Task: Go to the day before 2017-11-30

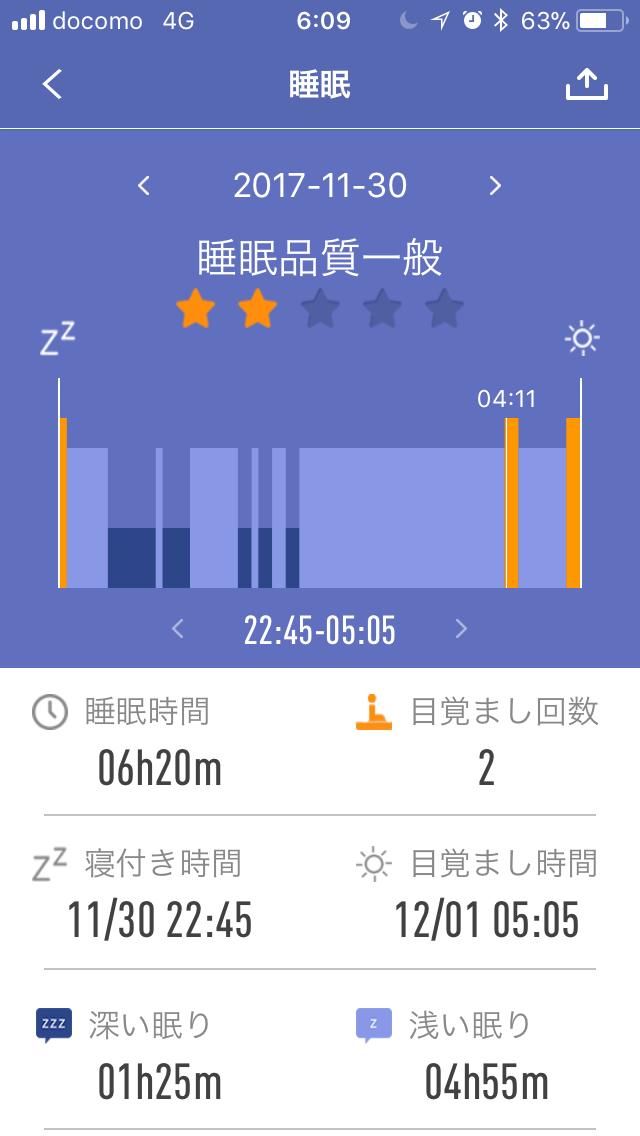Action: point(144,186)
